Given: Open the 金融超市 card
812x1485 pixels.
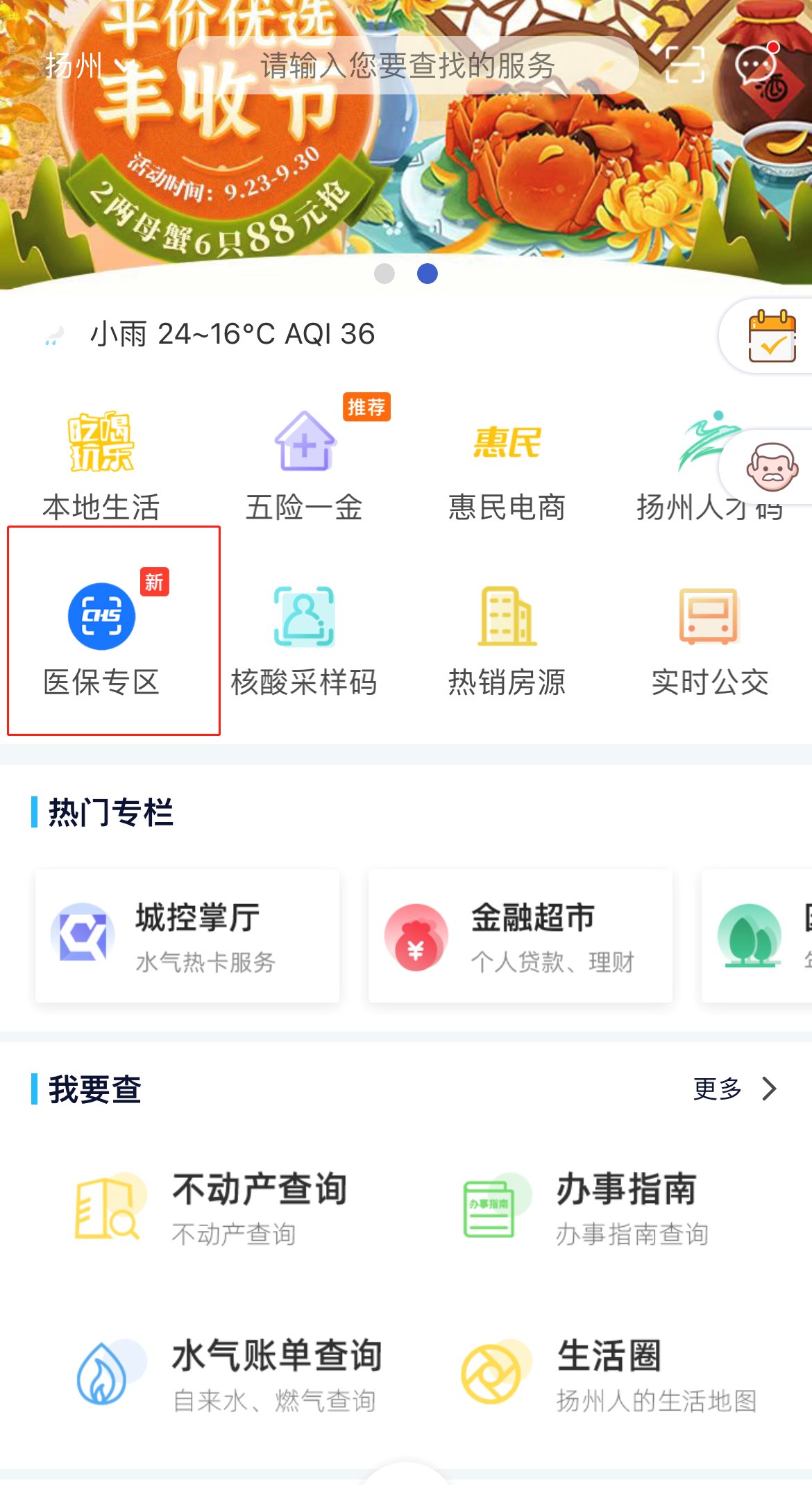Looking at the screenshot, I should (521, 935).
